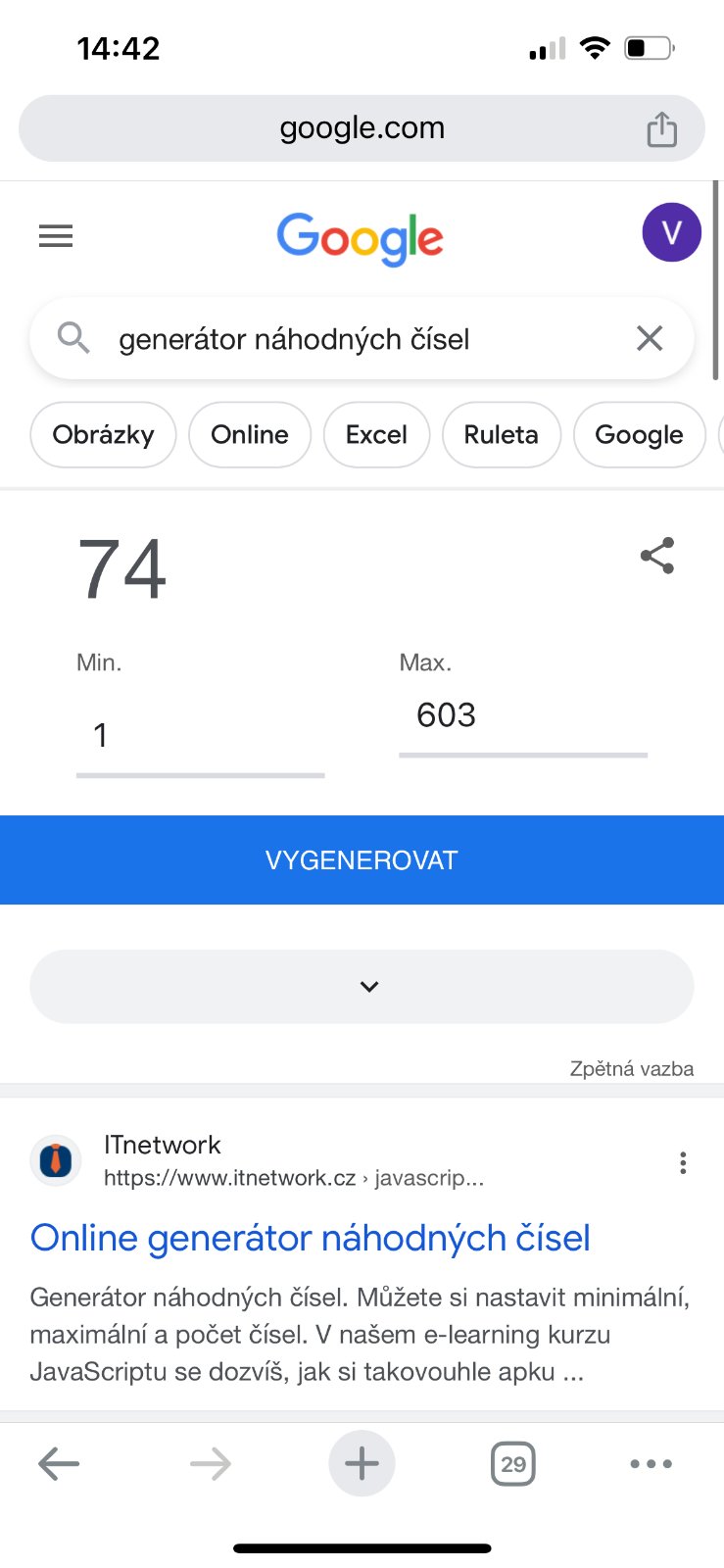Clear the search query with X
The width and height of the screenshot is (724, 1568).
click(x=649, y=339)
